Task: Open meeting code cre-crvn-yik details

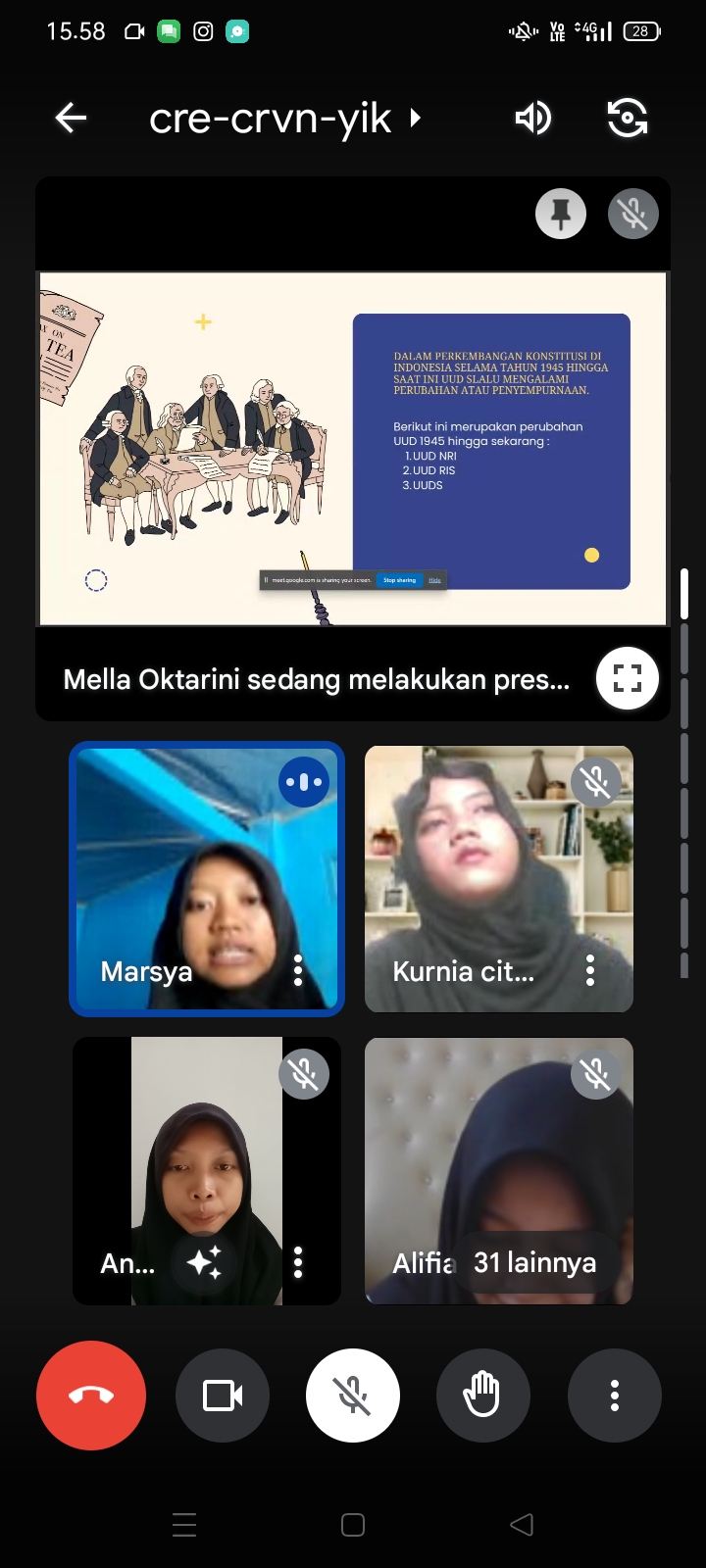Action: coord(284,119)
